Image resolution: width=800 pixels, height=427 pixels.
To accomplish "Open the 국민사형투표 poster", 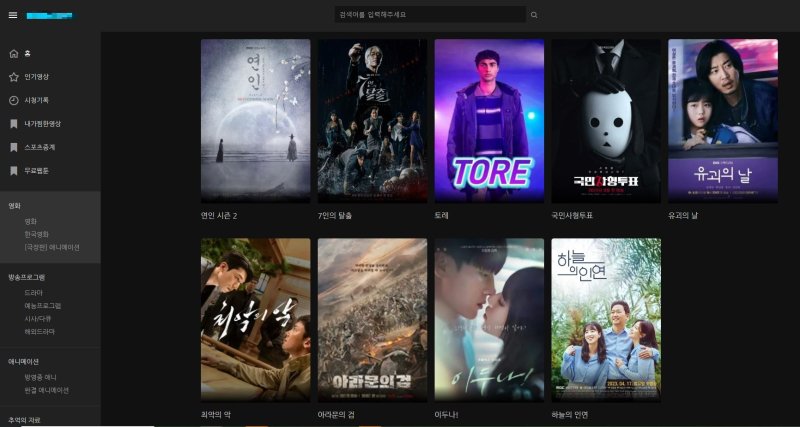I will coord(606,120).
